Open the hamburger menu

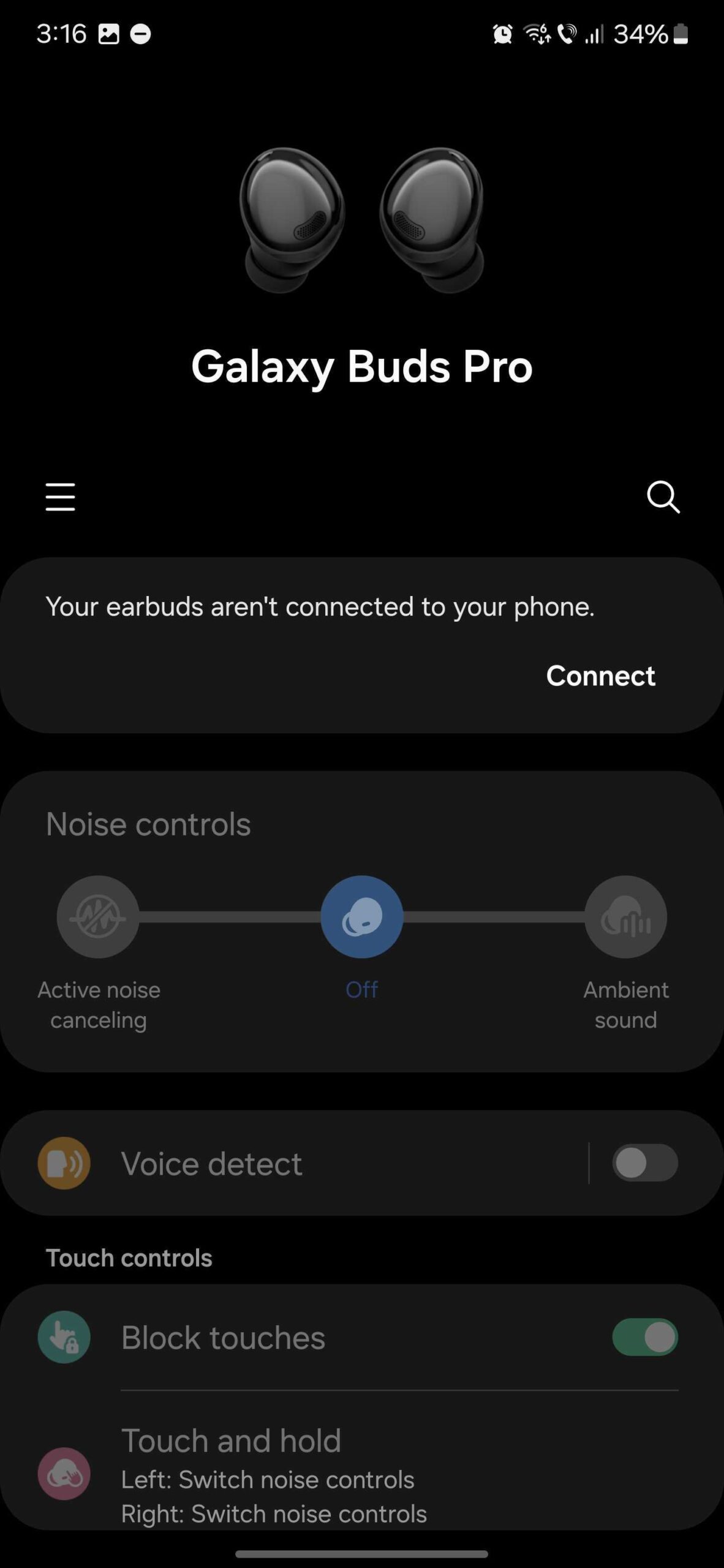60,496
